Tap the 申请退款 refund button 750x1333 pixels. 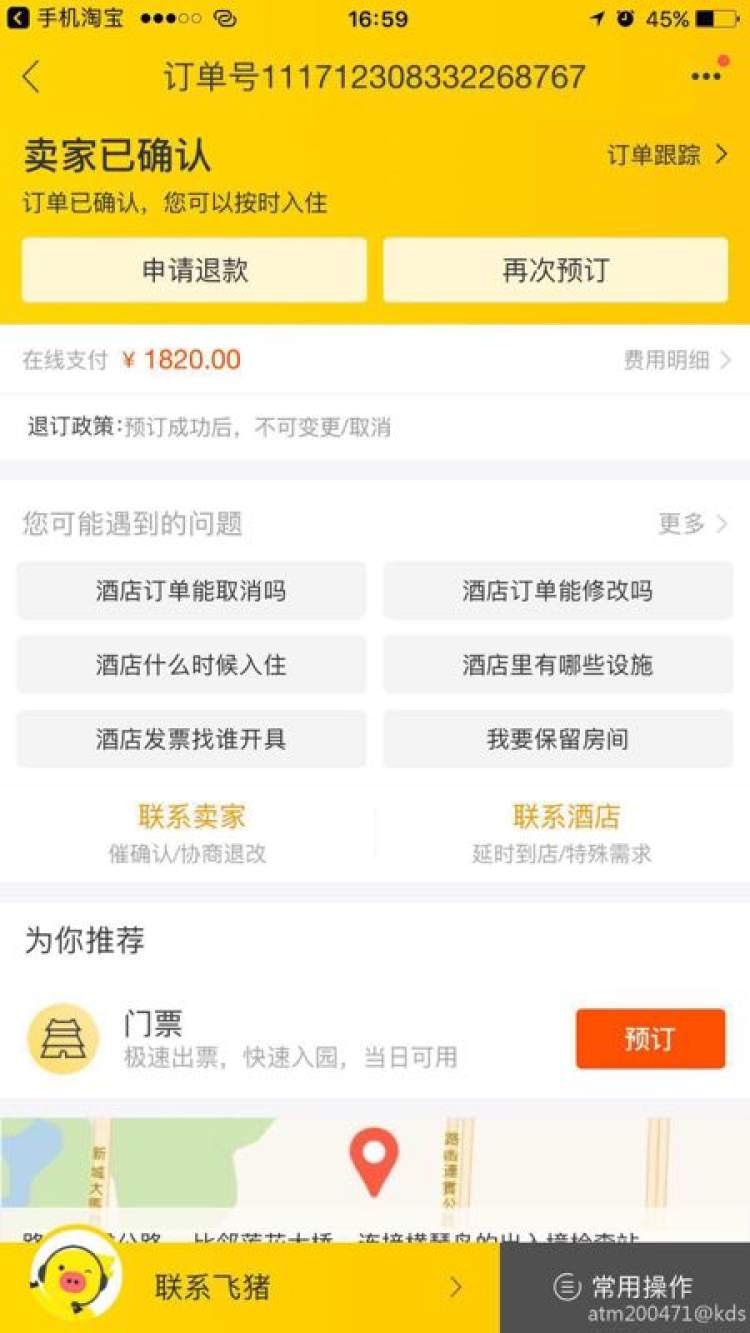coord(194,270)
